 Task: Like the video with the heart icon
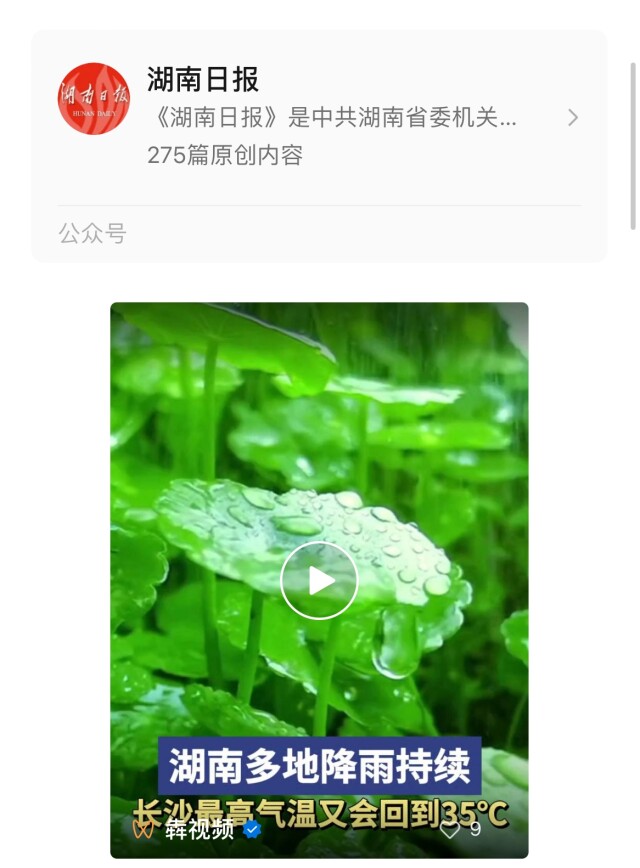coord(451,829)
